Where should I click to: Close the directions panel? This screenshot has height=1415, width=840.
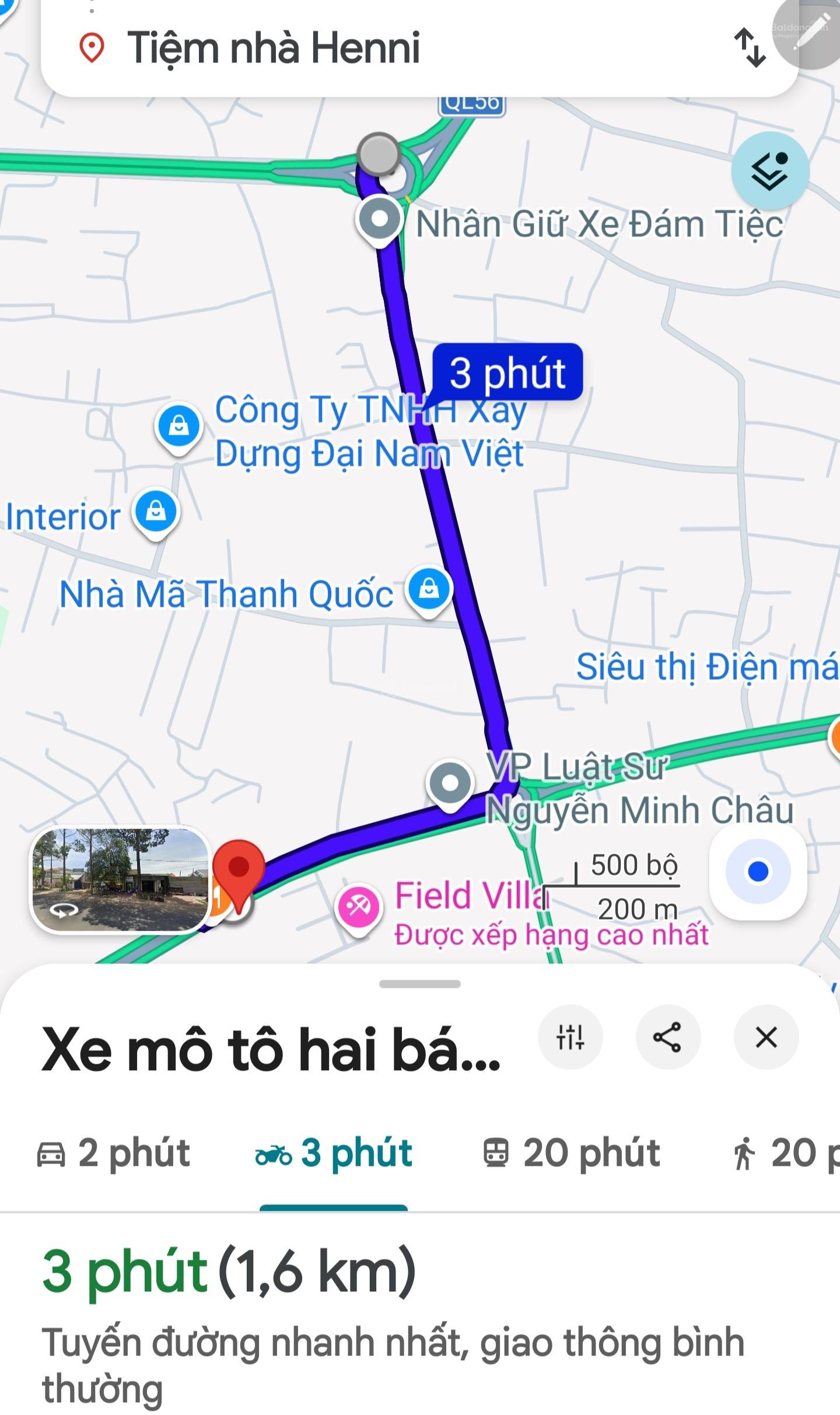pyautogui.click(x=765, y=1037)
